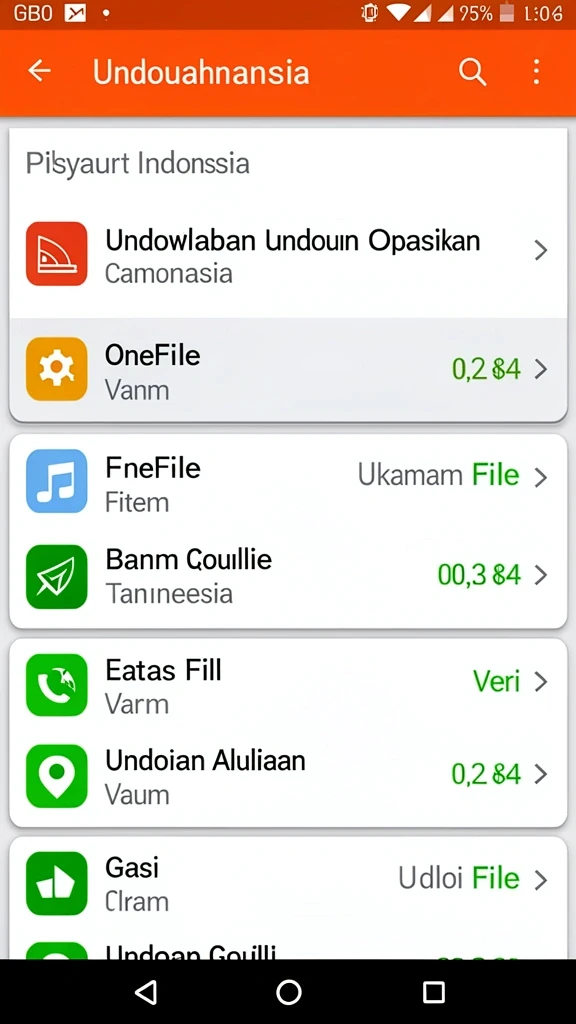Open search from the app bar
Image resolution: width=576 pixels, height=1024 pixels.
point(472,71)
